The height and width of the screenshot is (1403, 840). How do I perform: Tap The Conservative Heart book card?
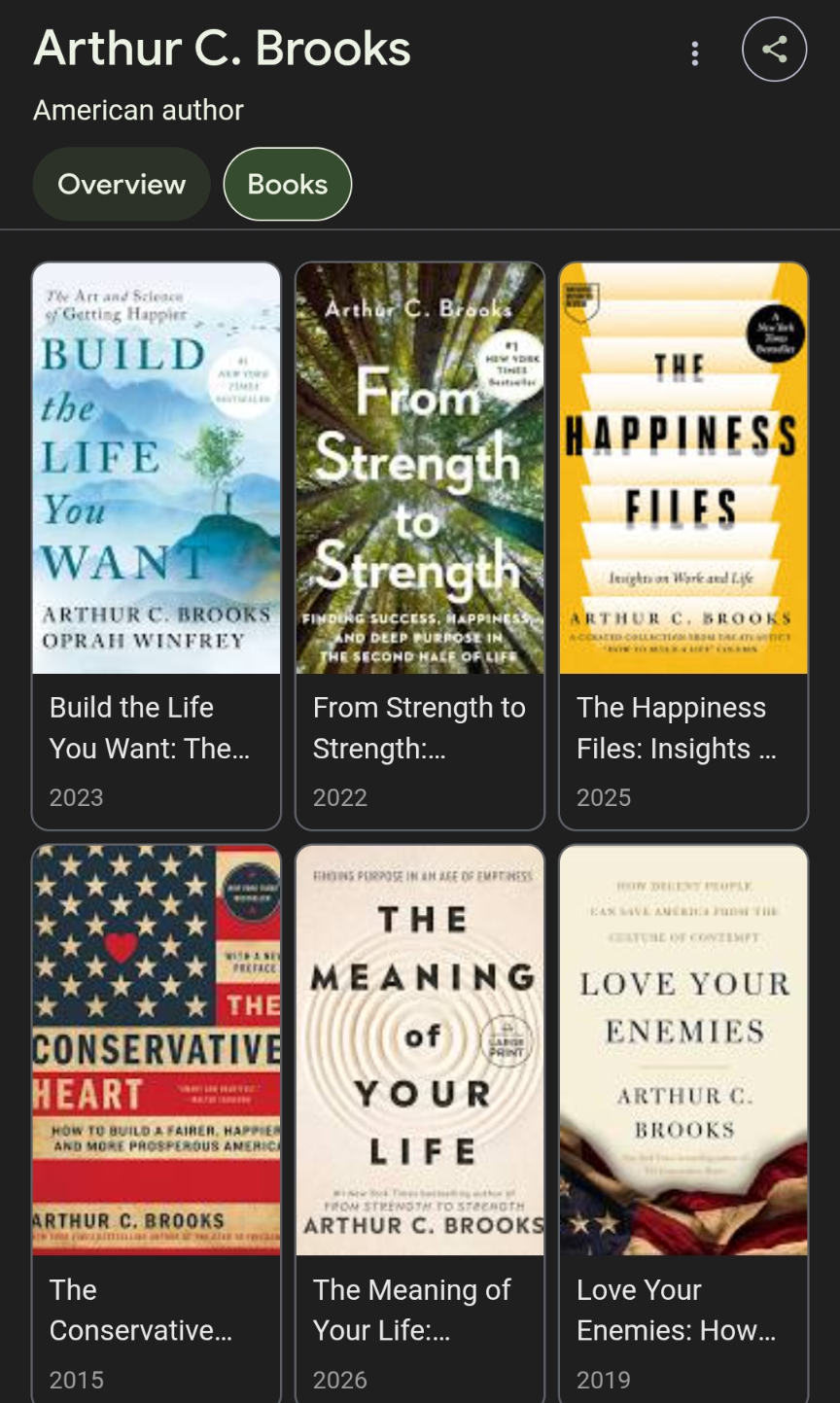[x=157, y=1123]
